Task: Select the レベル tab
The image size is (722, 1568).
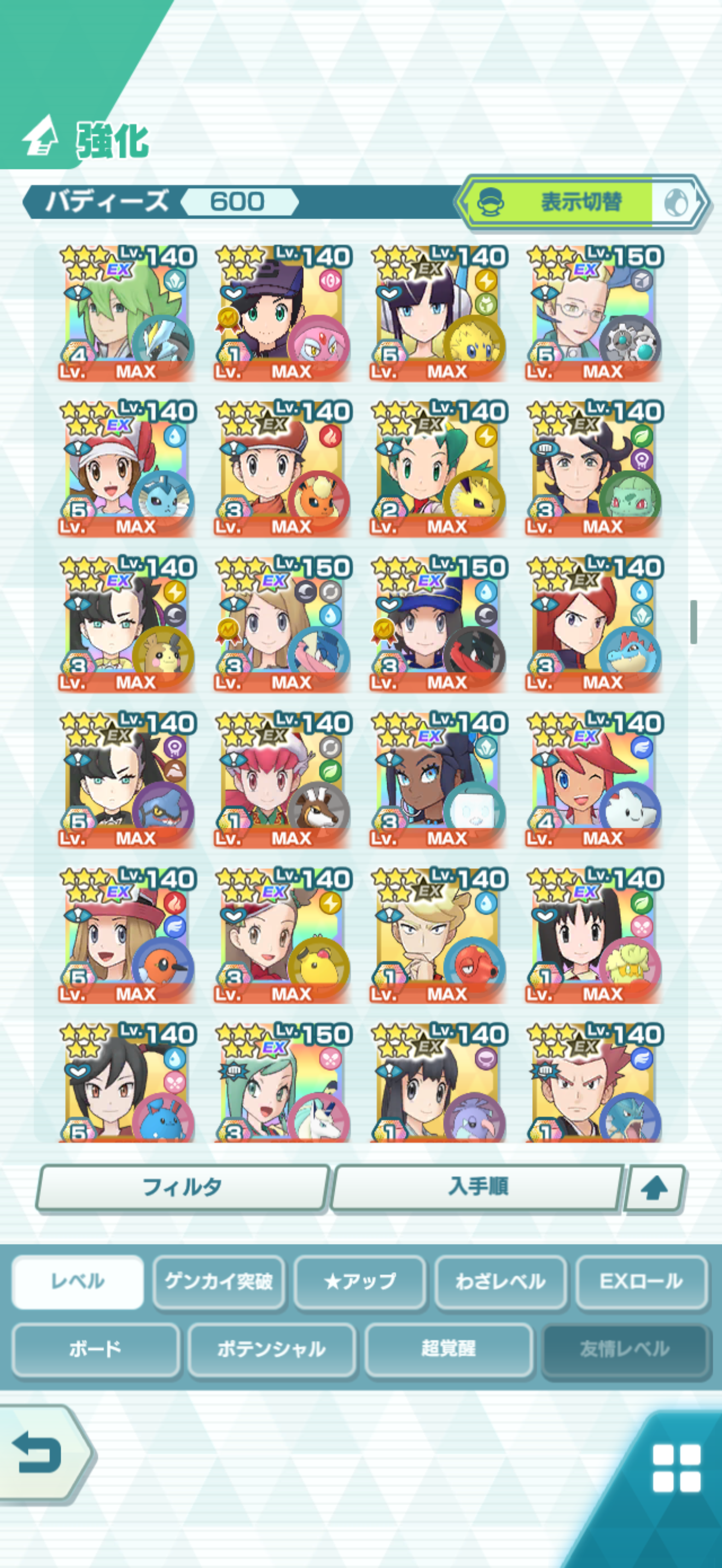Action: (78, 1282)
